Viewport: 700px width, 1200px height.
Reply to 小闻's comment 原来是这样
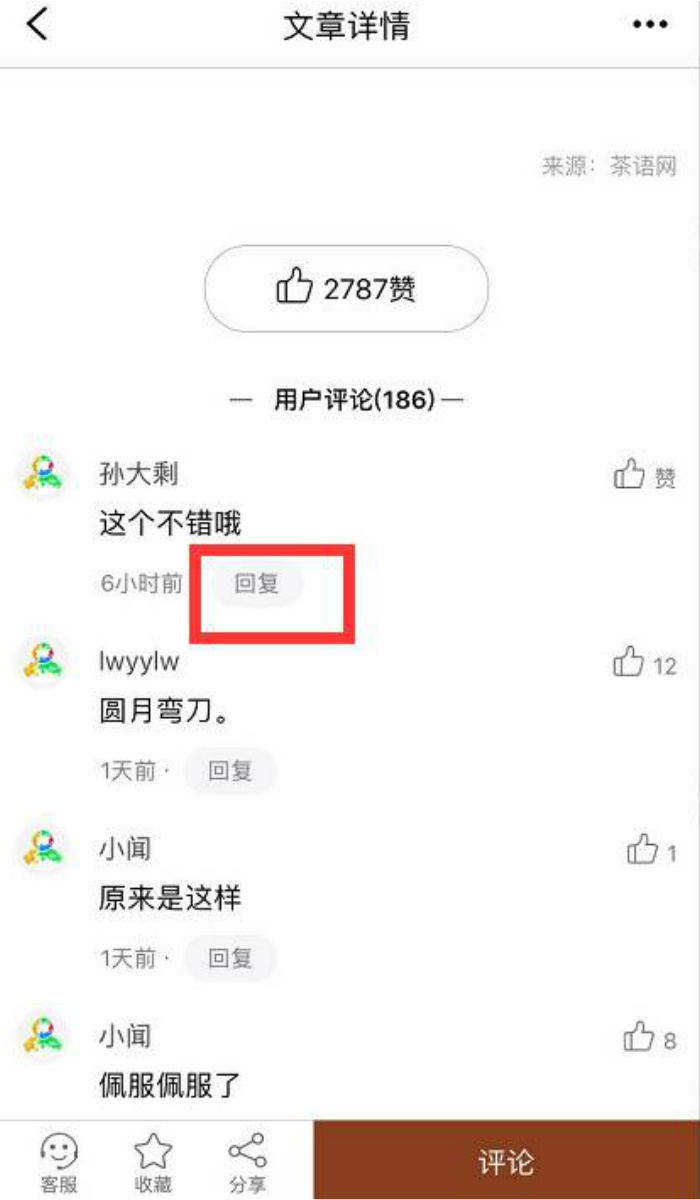pos(230,958)
